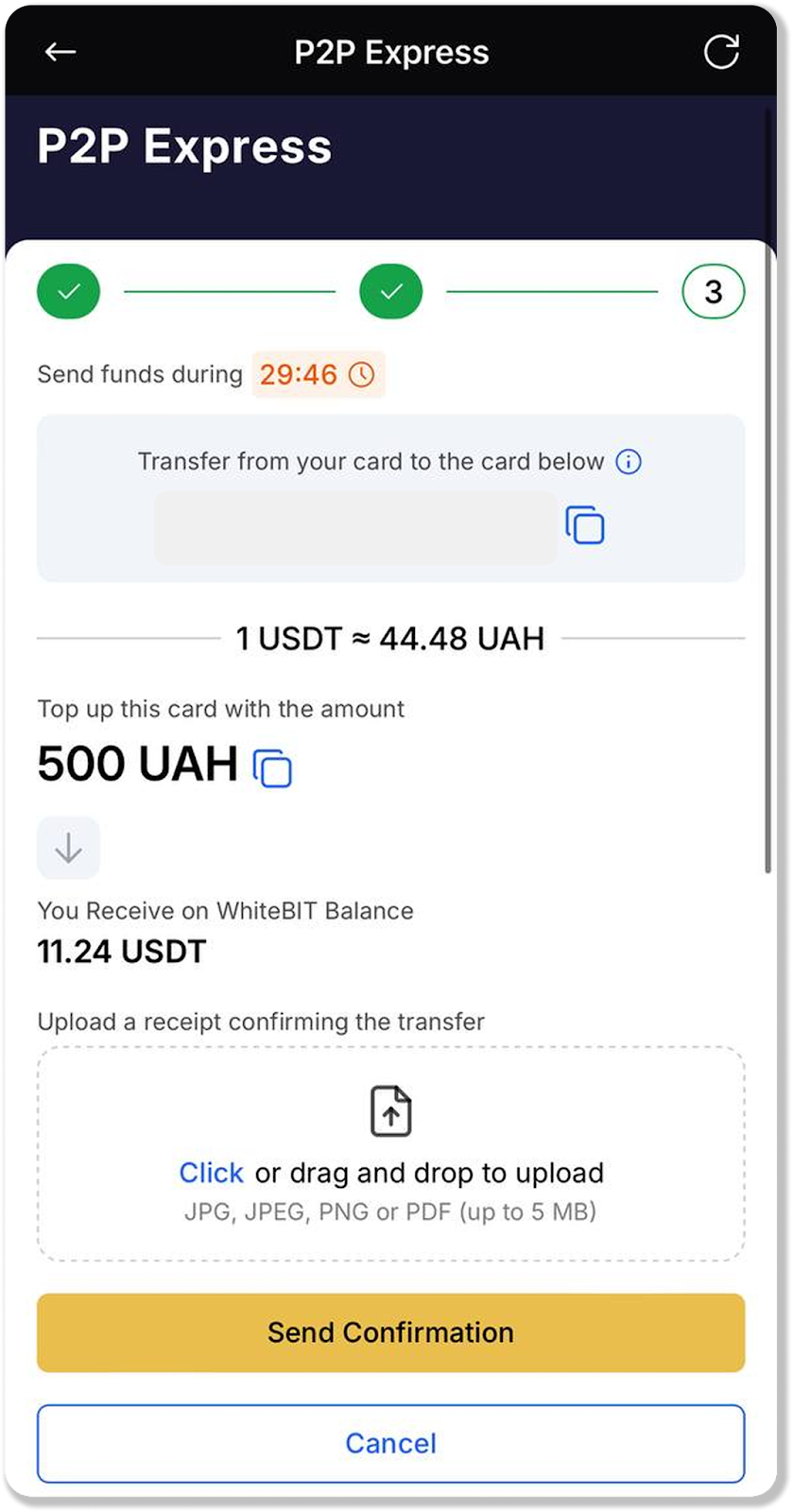Viewport: 793px width, 1512px height.
Task: Open the info icon about card transfer
Action: [629, 462]
